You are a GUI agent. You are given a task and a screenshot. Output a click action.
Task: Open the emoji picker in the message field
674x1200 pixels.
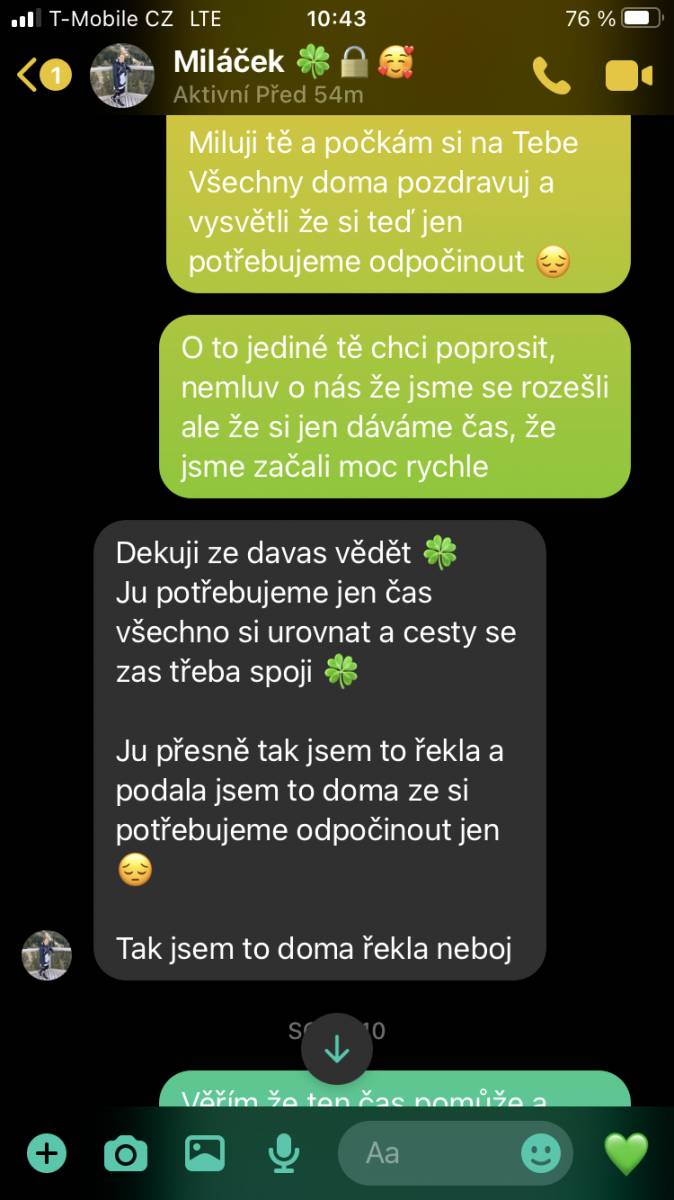[542, 1154]
